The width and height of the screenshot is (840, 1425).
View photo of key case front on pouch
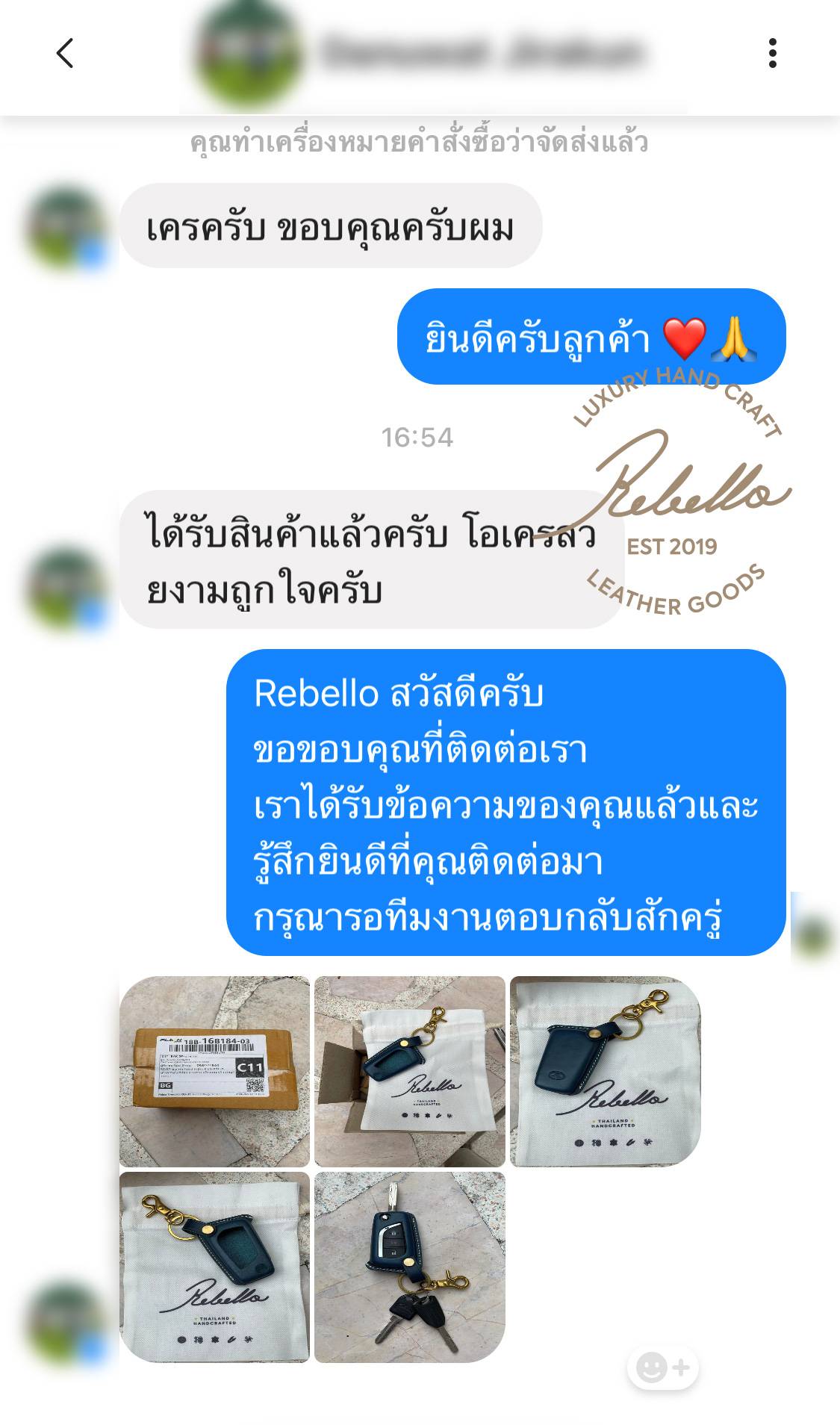[x=214, y=1267]
